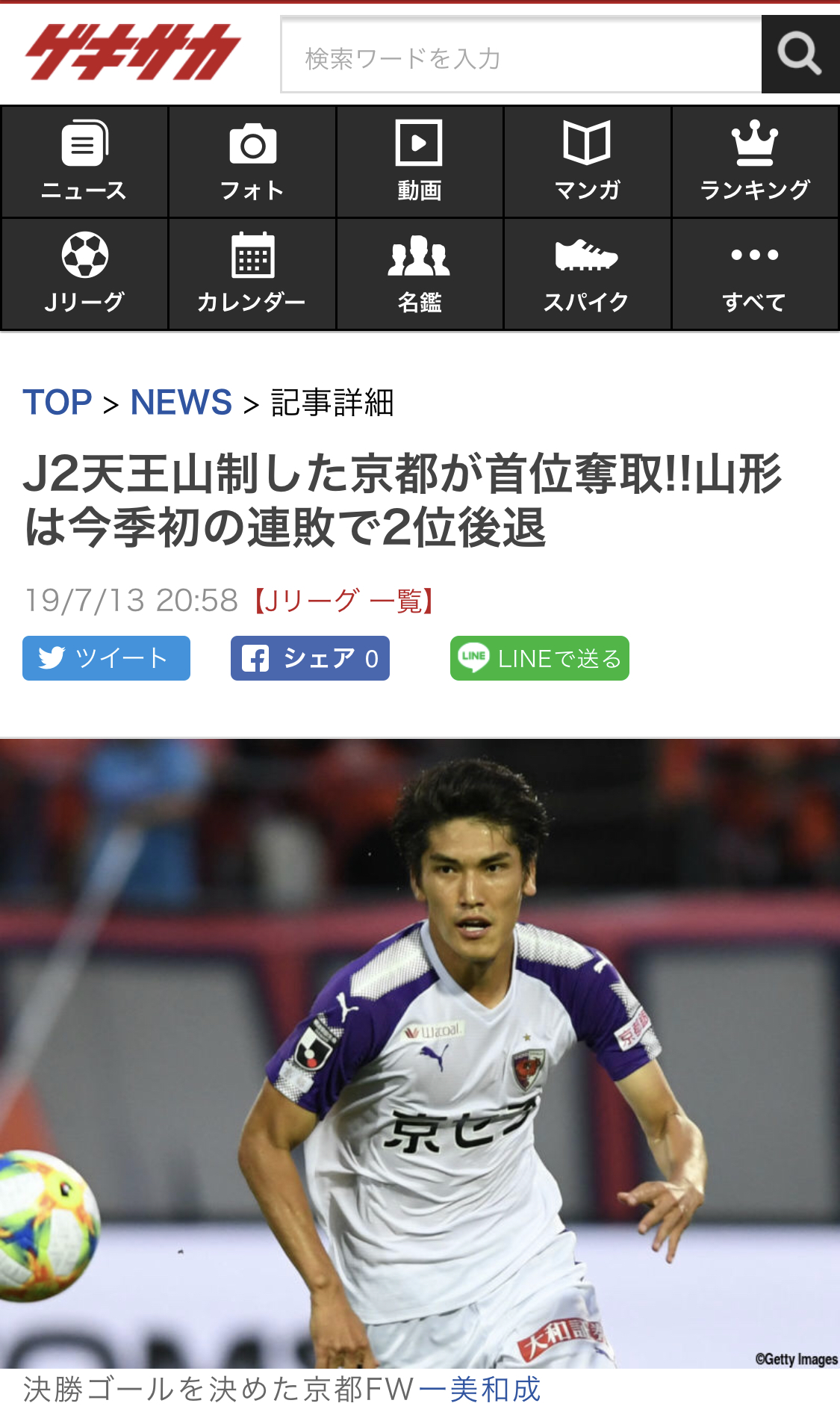
Task: Share the article with ツイート button
Action: tap(106, 658)
